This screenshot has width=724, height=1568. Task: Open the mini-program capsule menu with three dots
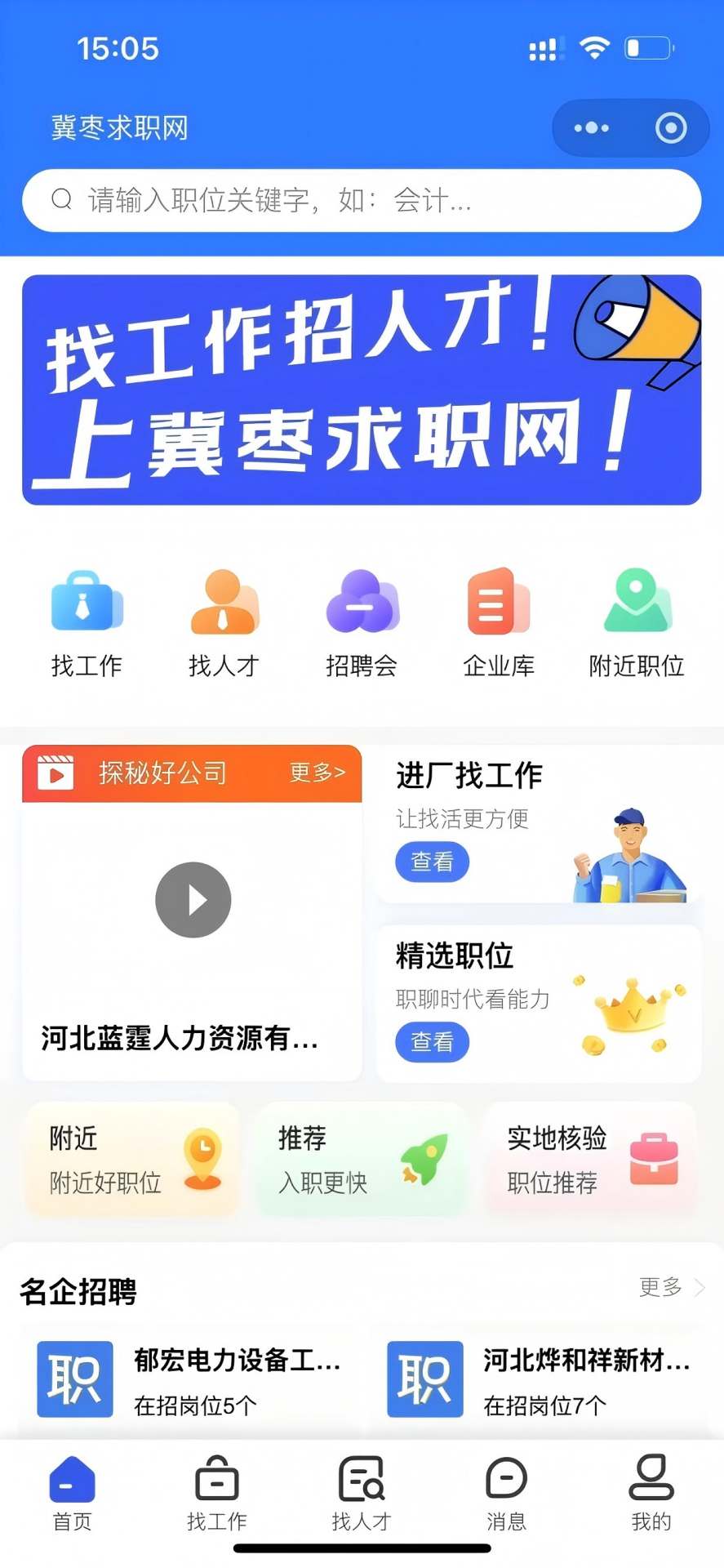590,127
